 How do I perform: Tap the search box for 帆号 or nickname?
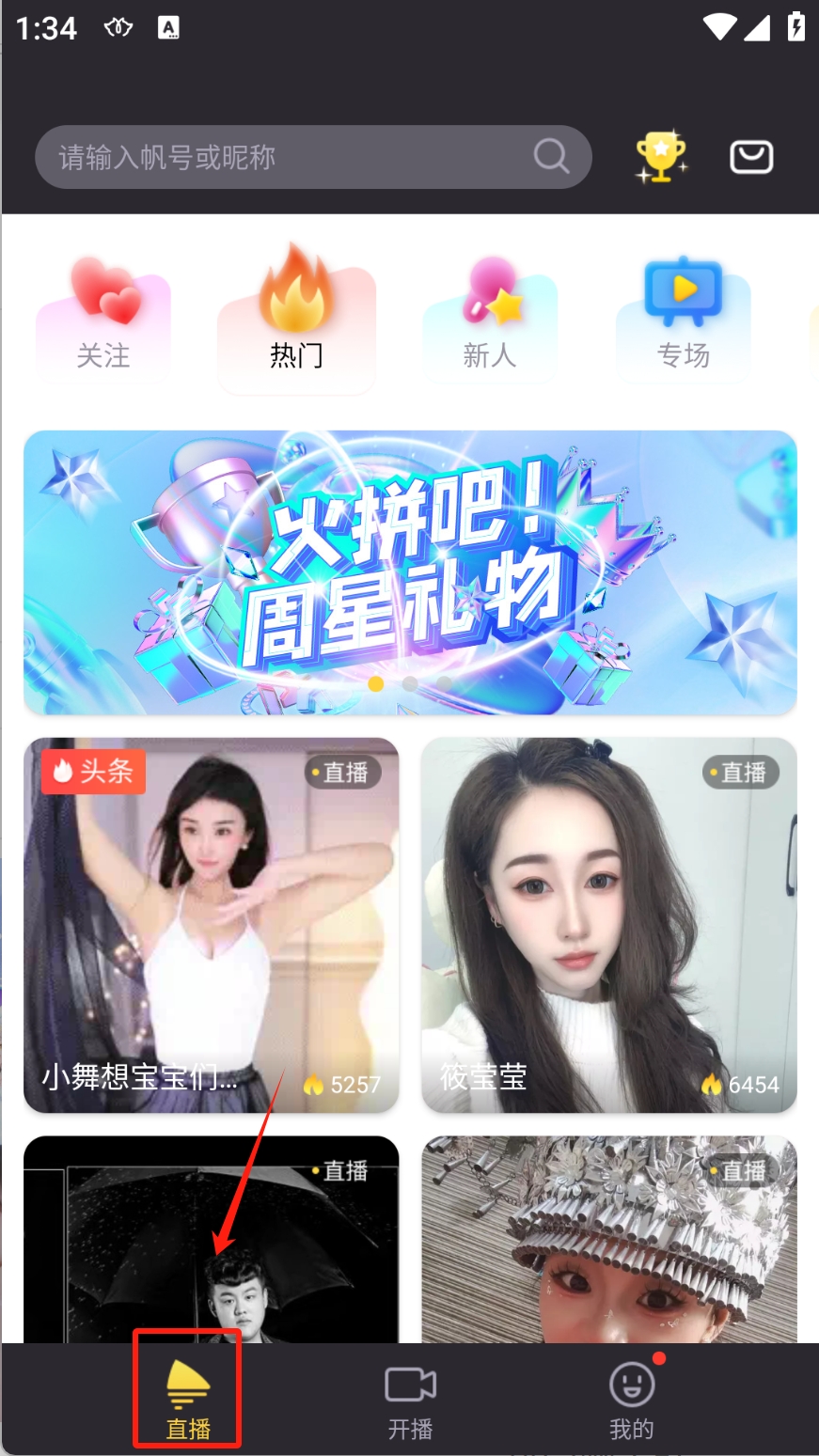click(291, 157)
